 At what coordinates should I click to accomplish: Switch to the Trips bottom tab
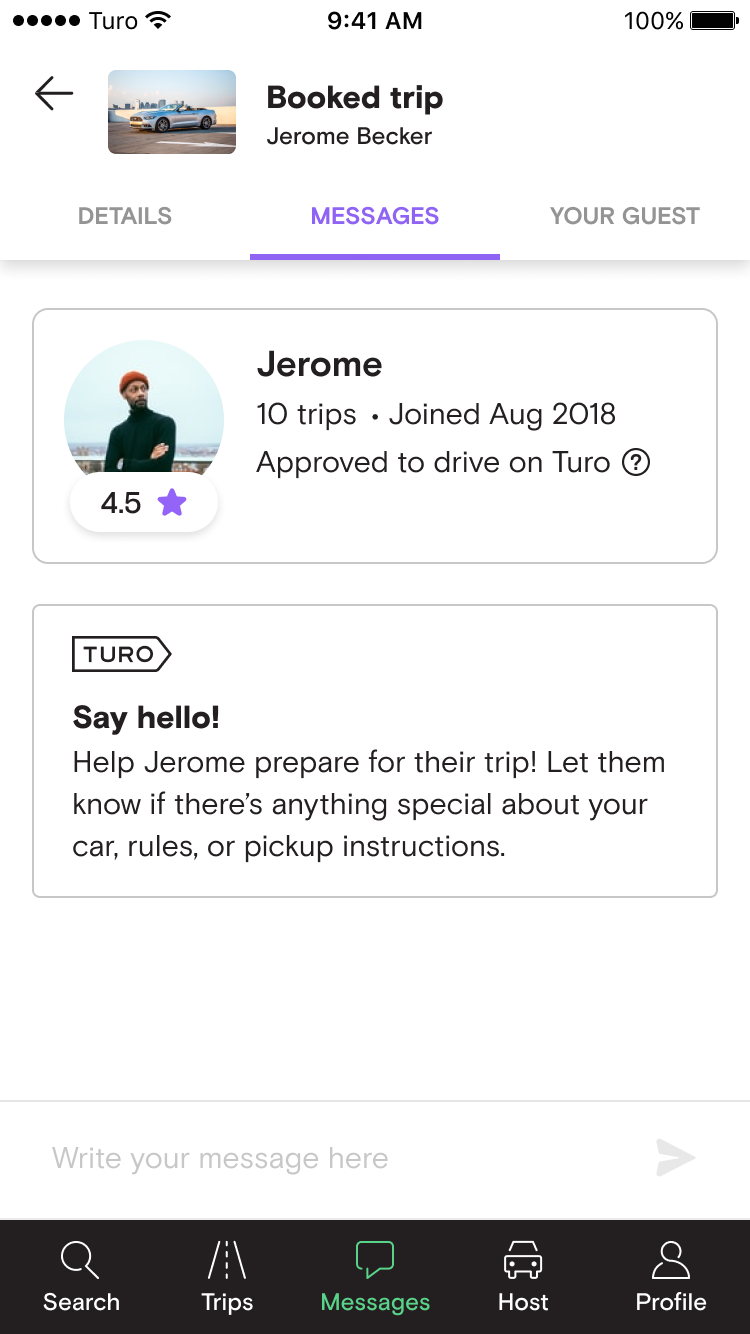pos(227,1276)
